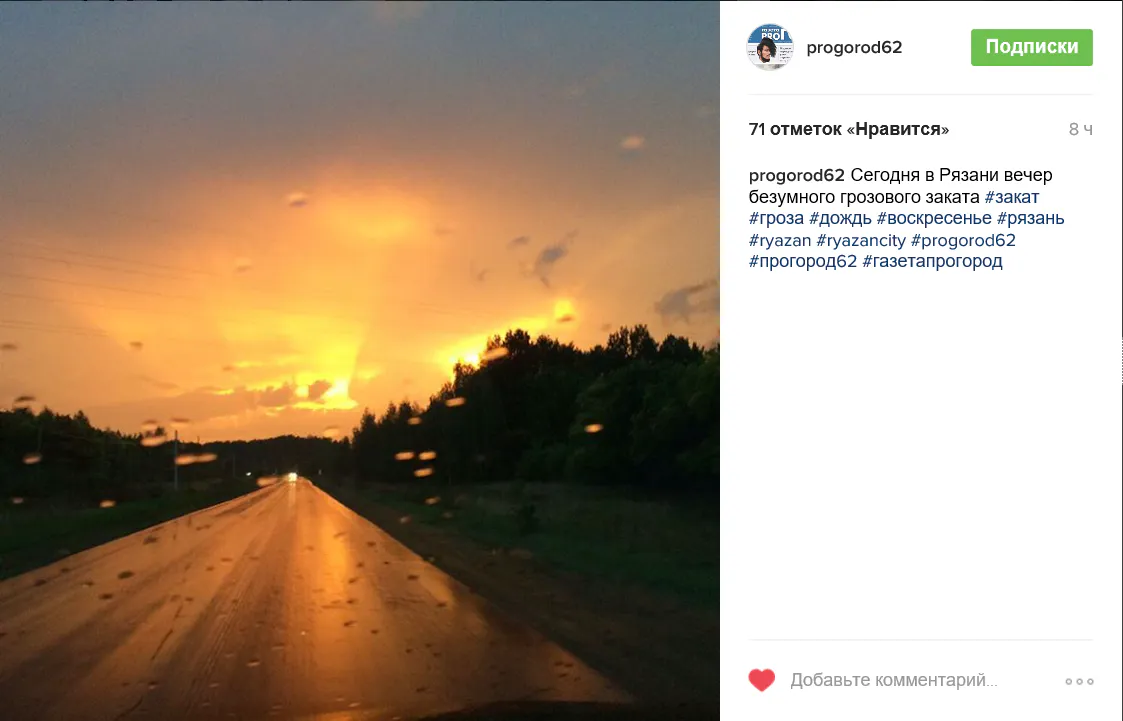
Task: Open the #гроза hashtag
Action: point(776,218)
